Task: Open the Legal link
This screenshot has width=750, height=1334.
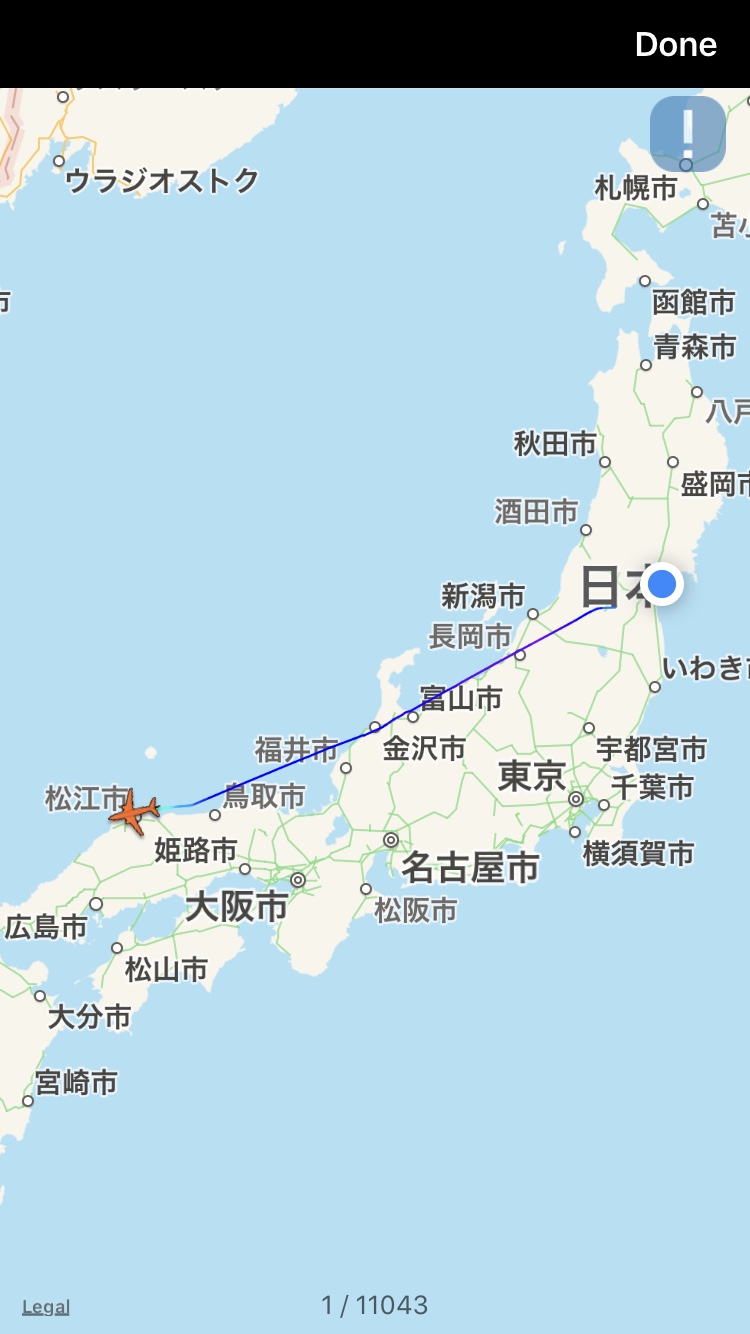Action: [x=46, y=1307]
